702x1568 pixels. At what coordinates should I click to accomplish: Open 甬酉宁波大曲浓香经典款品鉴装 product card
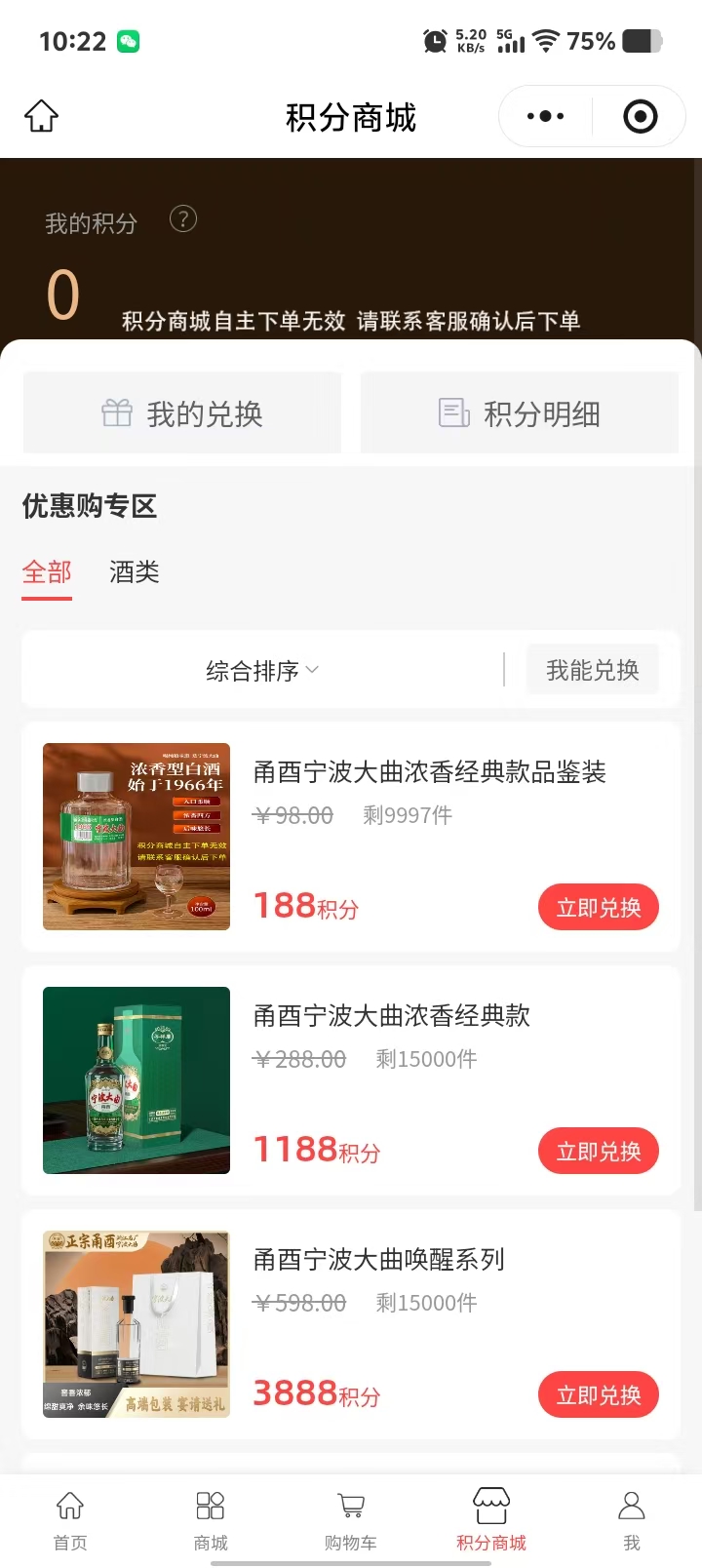429,772
